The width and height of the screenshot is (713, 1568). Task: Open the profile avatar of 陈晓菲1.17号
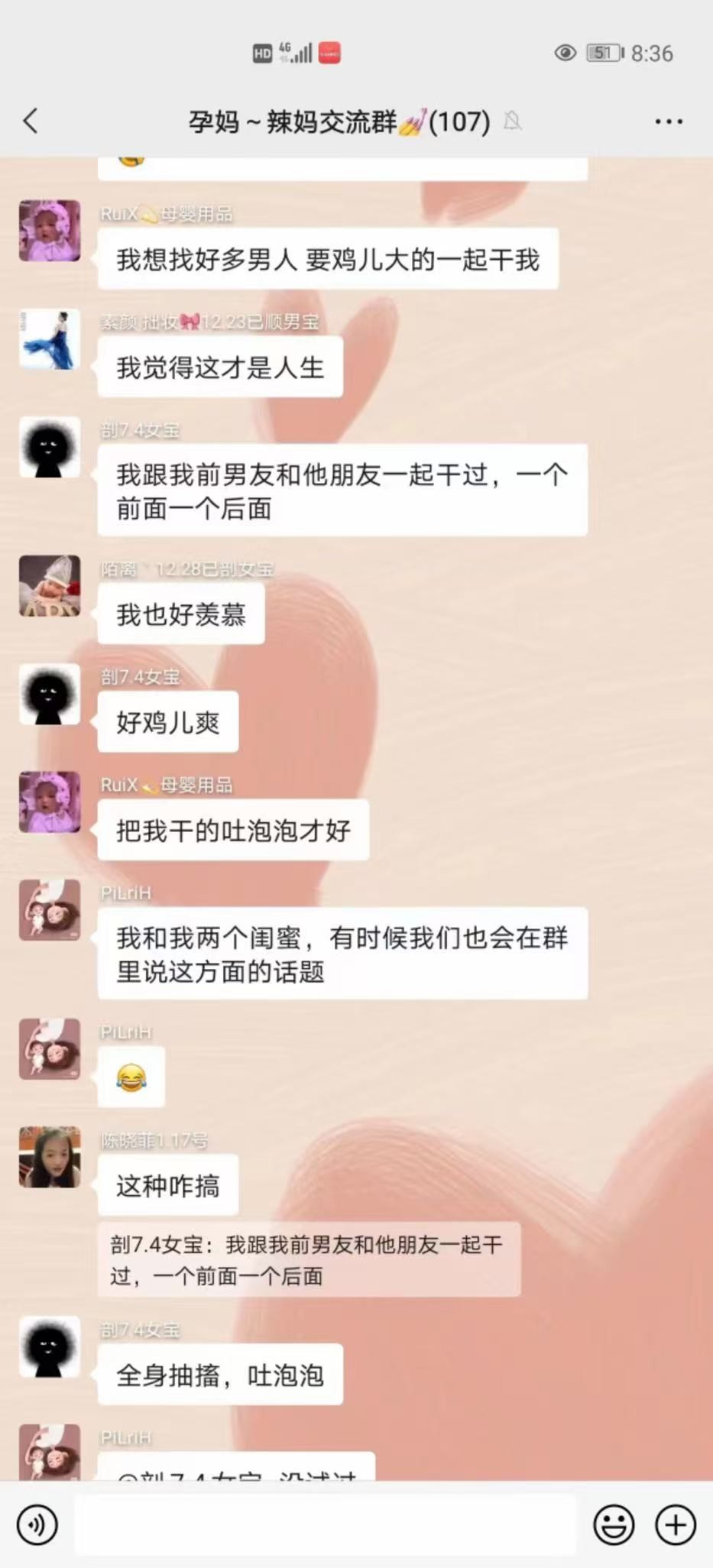click(x=50, y=1157)
